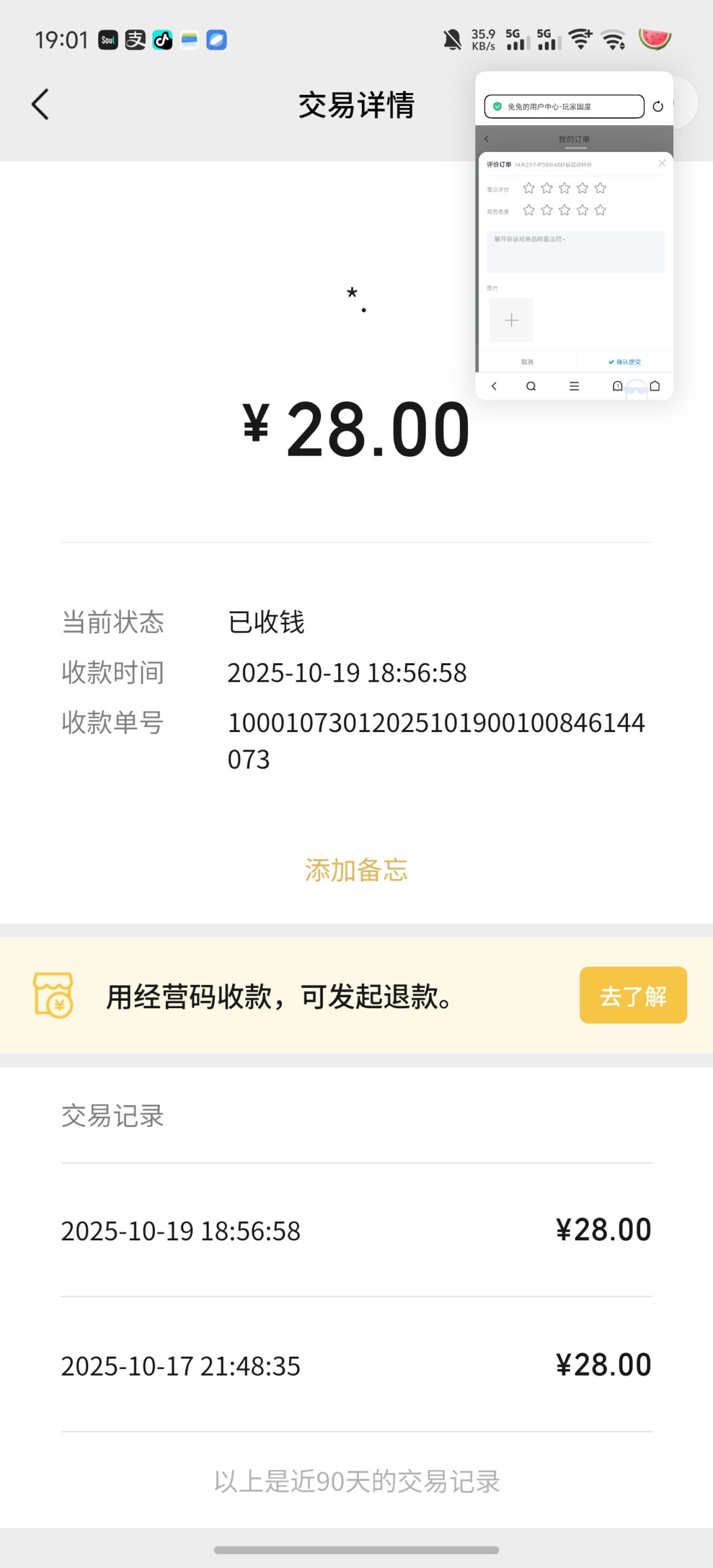This screenshot has height=1568, width=713.
Task: Select the third star for 商品评分
Action: click(564, 188)
